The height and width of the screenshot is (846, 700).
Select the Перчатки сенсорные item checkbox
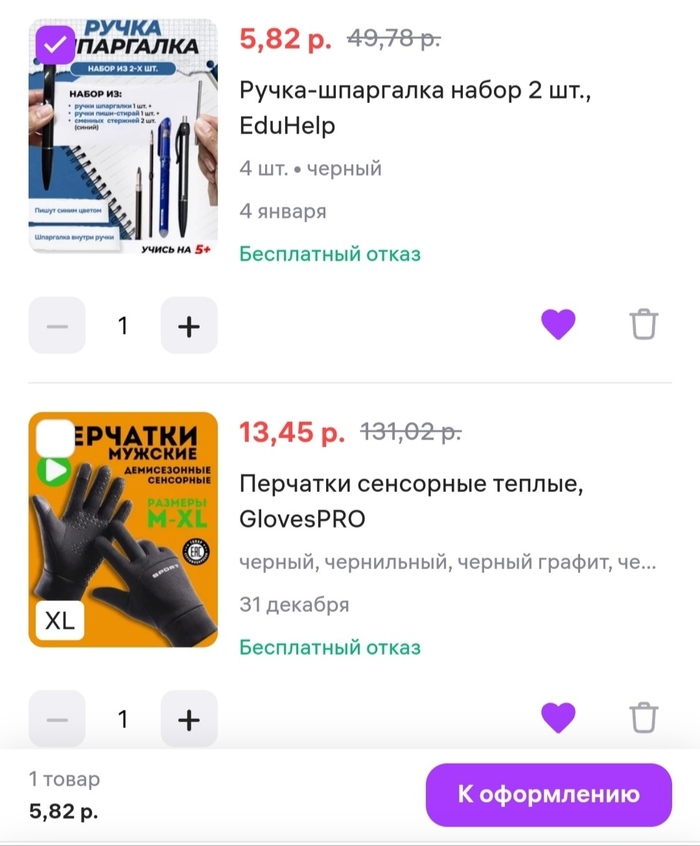[53, 436]
